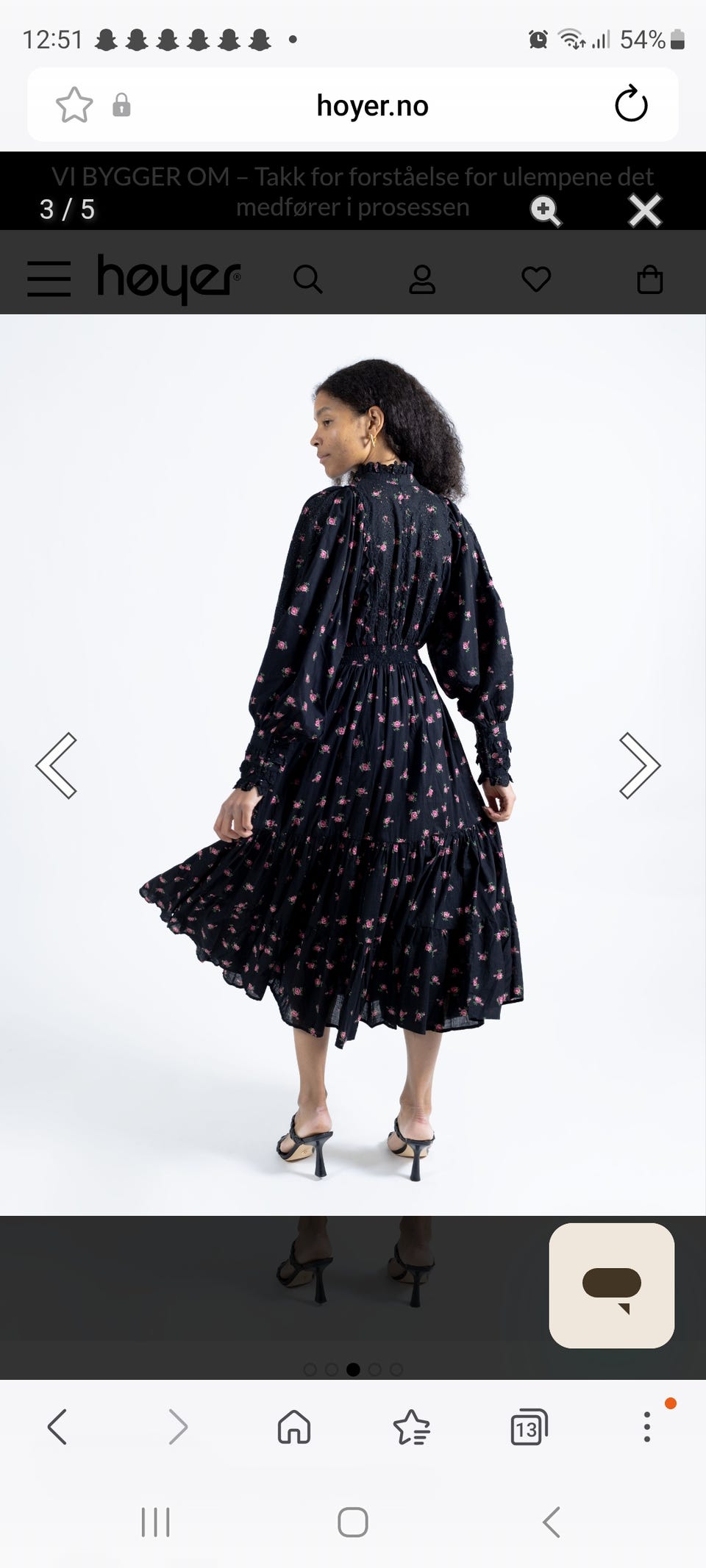Go to the browser home page
The image size is (706, 1568).
[x=294, y=1427]
